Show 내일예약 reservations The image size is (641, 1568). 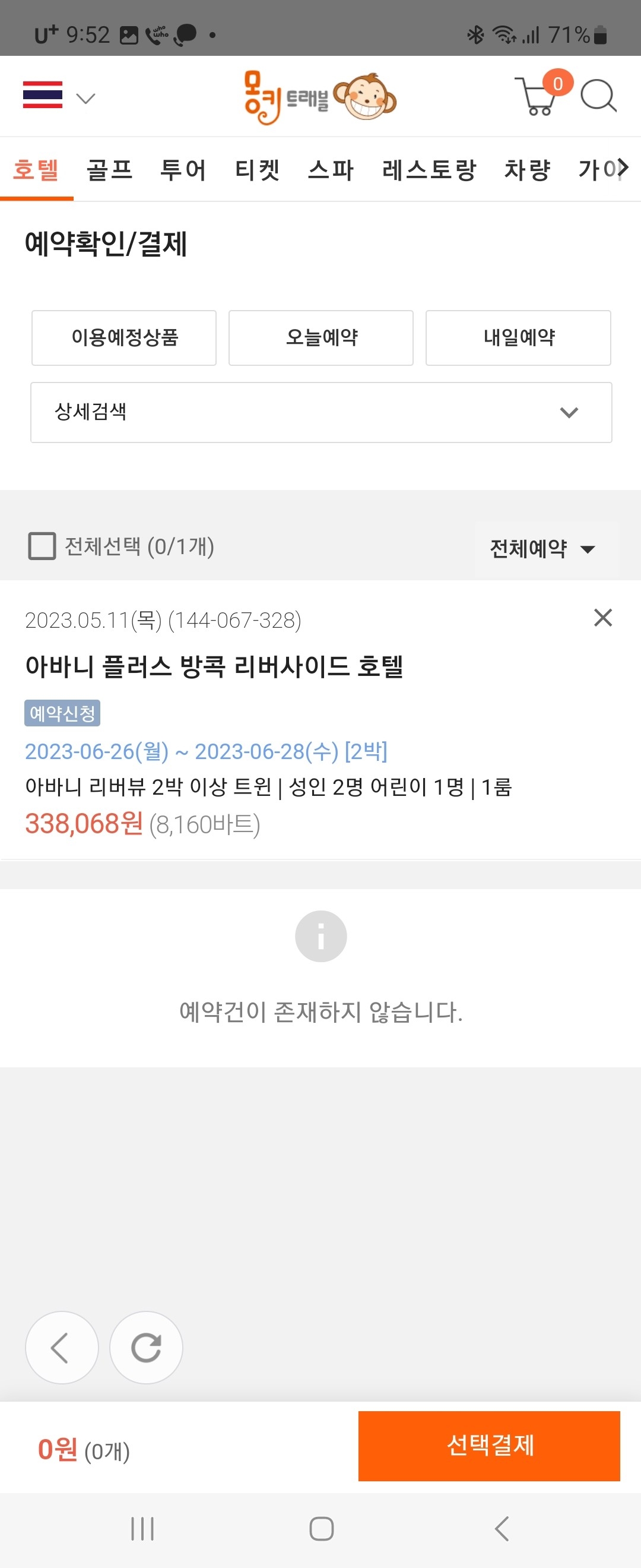pyautogui.click(x=518, y=337)
